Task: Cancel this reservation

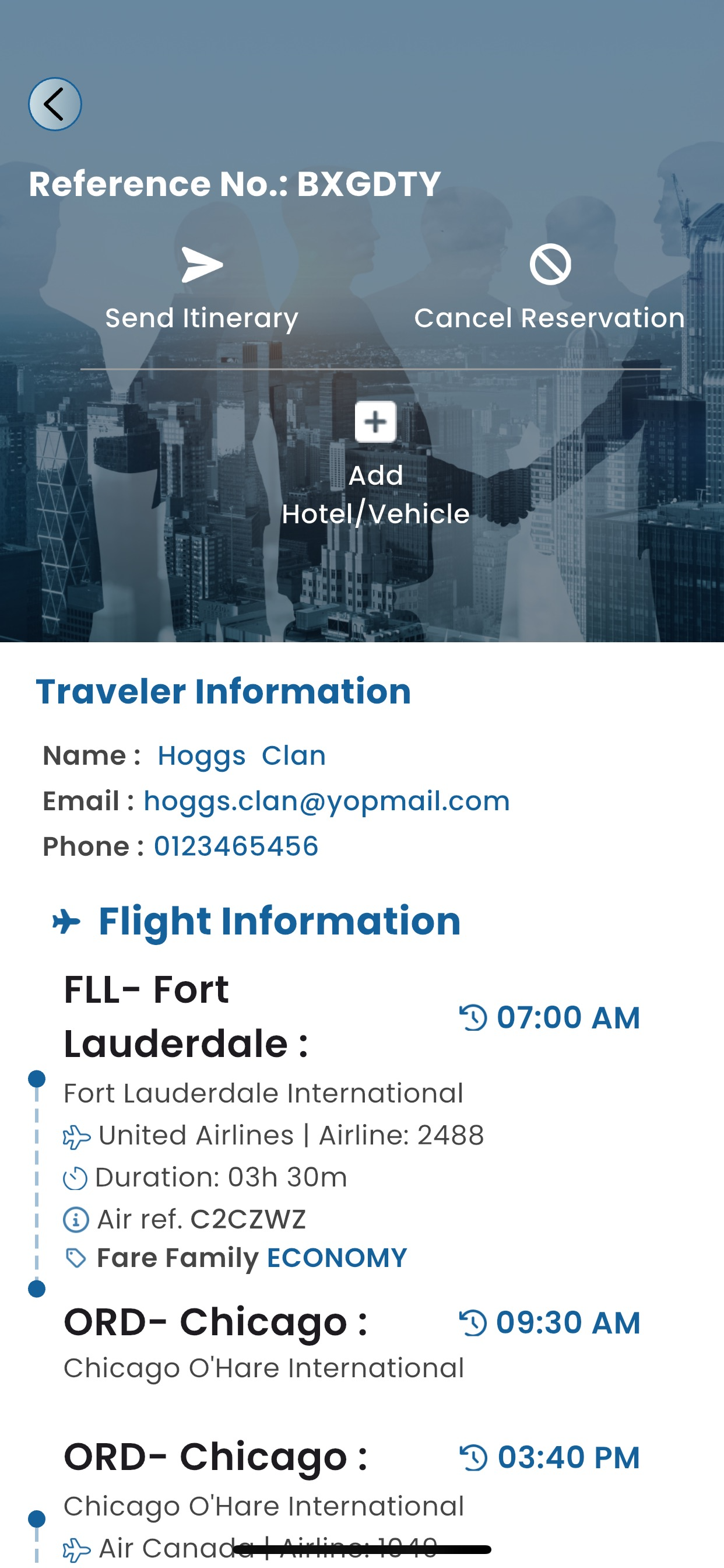Action: pos(549,290)
